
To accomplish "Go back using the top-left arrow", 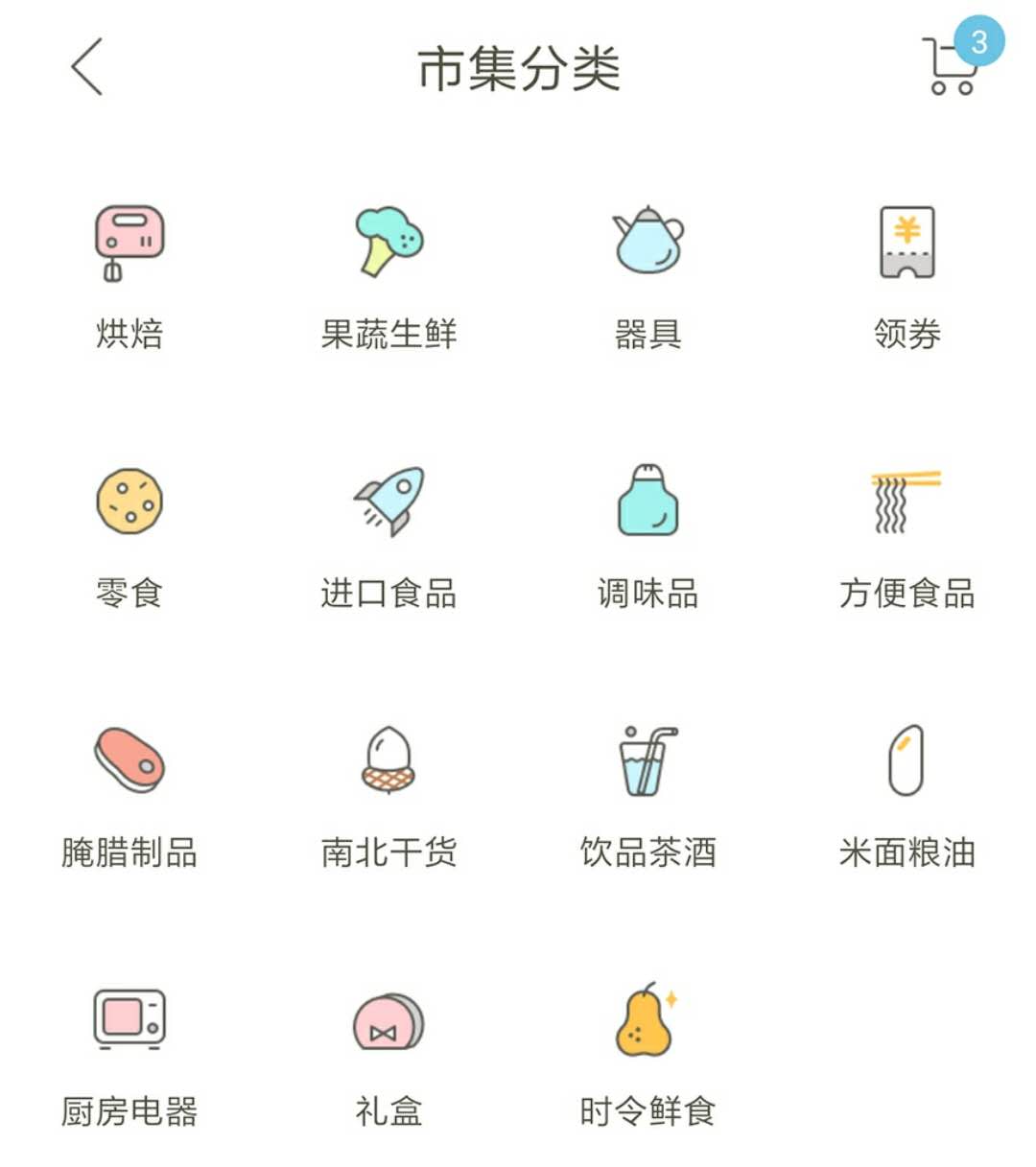I will 87,67.
